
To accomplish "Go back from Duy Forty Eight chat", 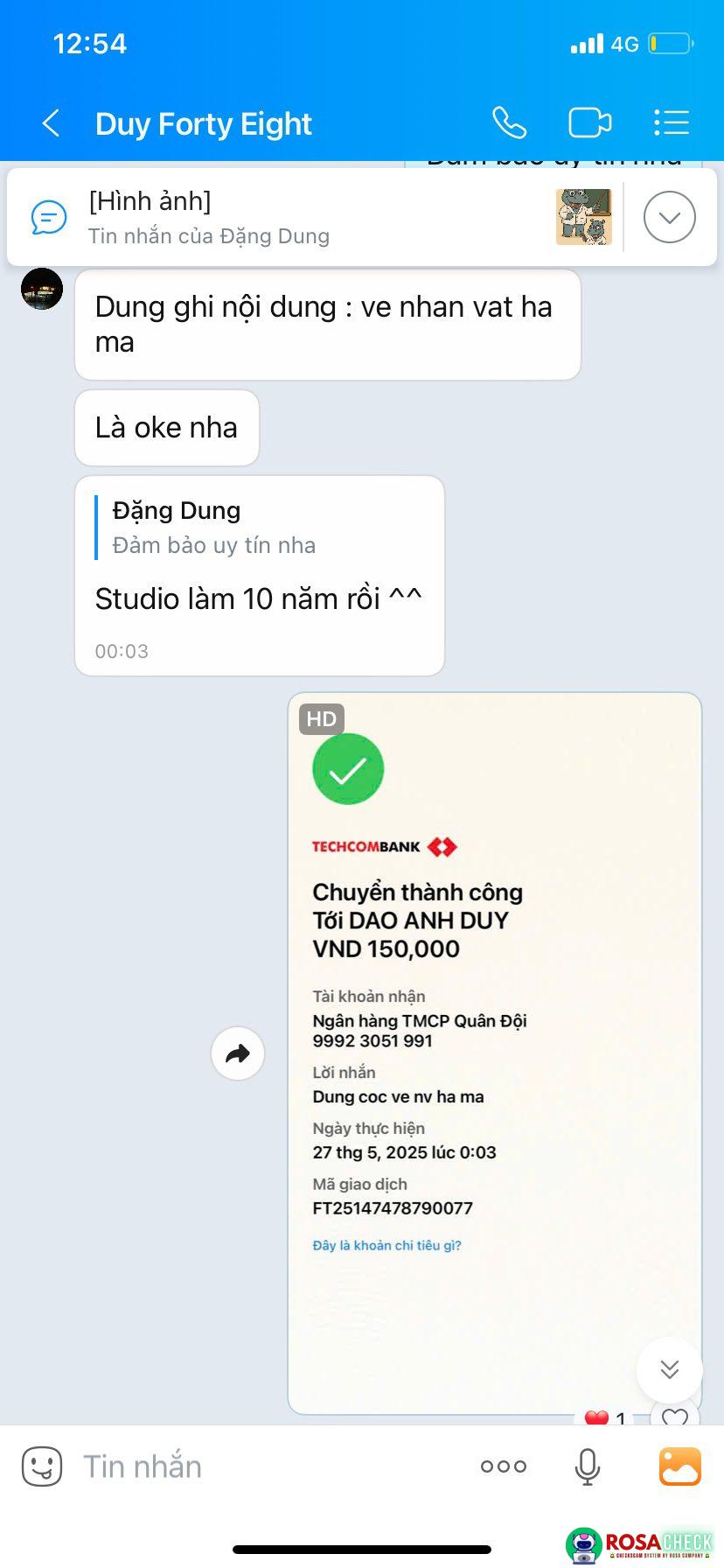I will click(x=51, y=123).
